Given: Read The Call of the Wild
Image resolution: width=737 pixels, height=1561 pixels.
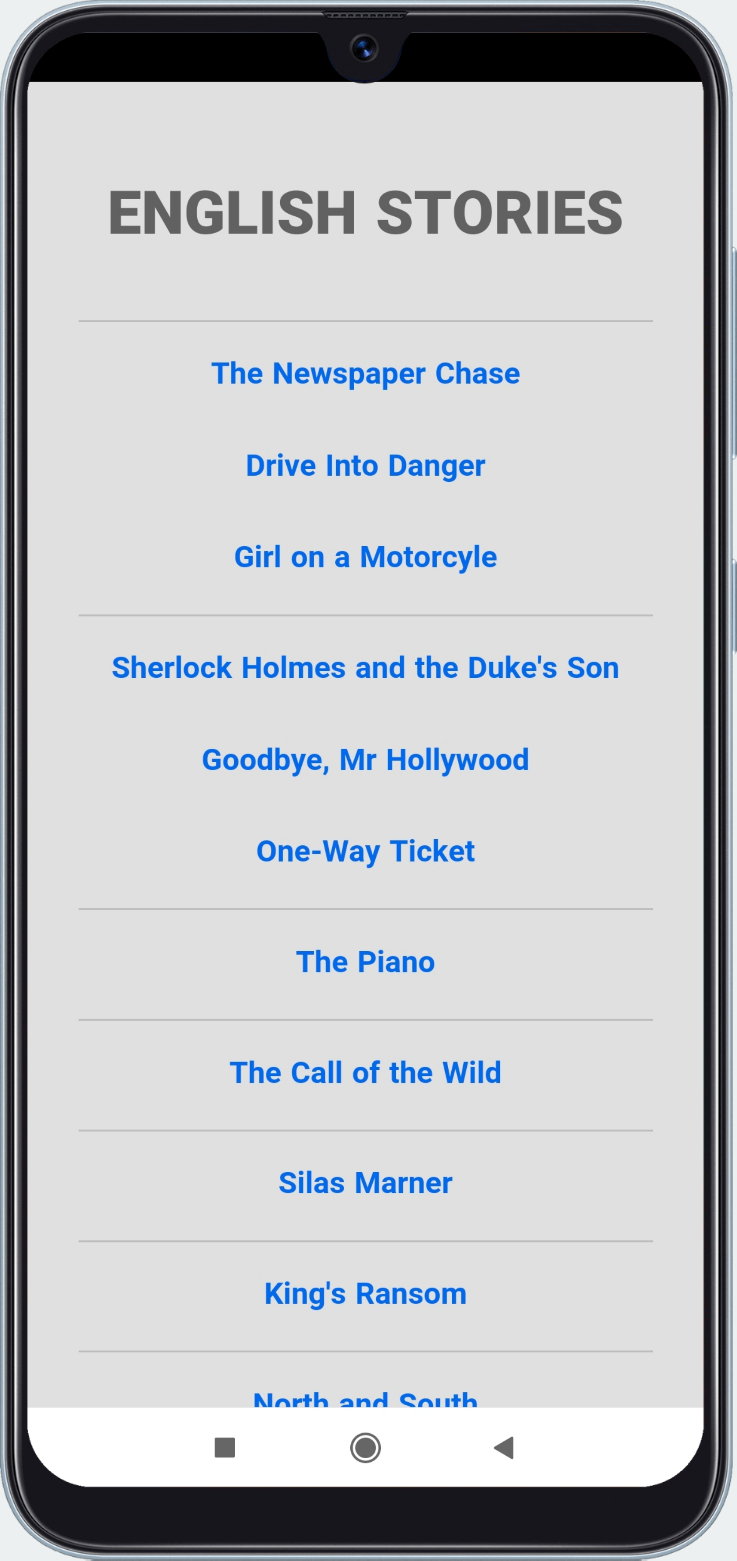Looking at the screenshot, I should pyautogui.click(x=365, y=1073).
